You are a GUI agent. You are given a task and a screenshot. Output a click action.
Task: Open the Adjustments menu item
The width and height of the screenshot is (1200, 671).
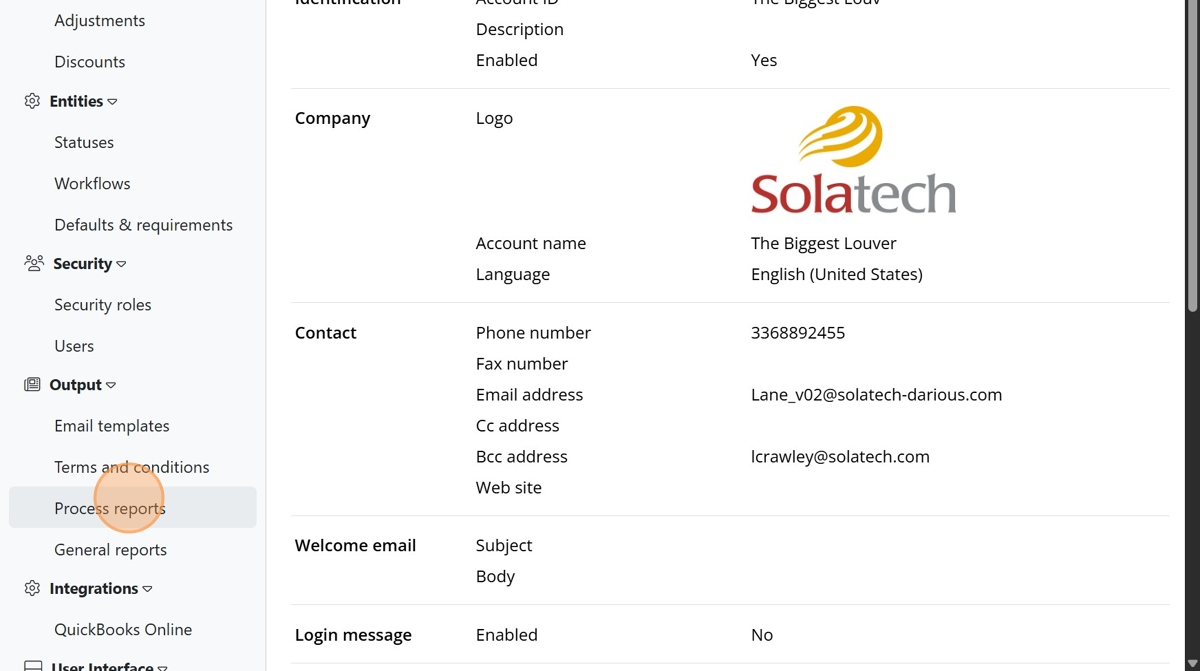coord(99,20)
